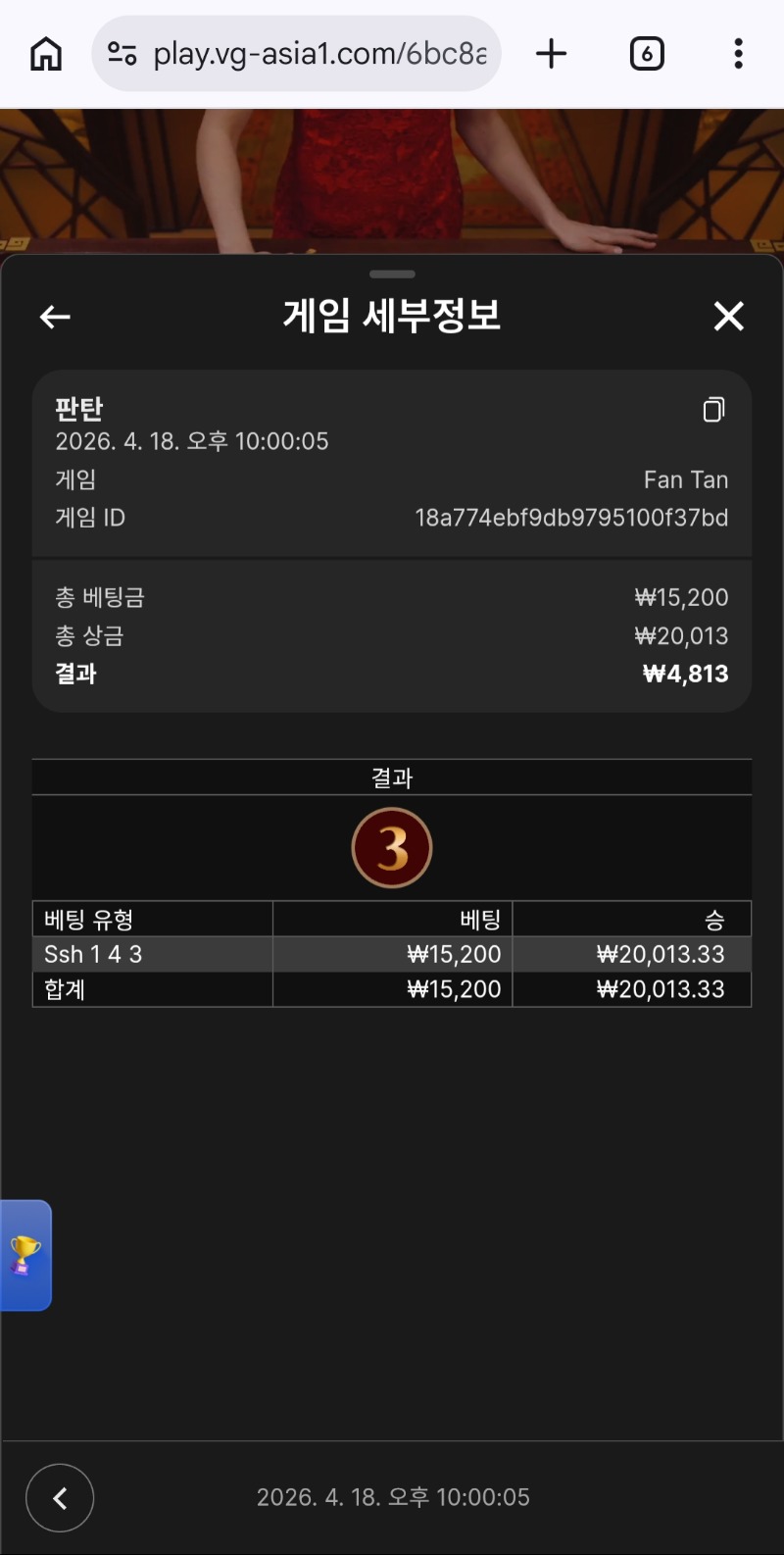
Task: Open the browser overflow menu
Action: tap(738, 54)
